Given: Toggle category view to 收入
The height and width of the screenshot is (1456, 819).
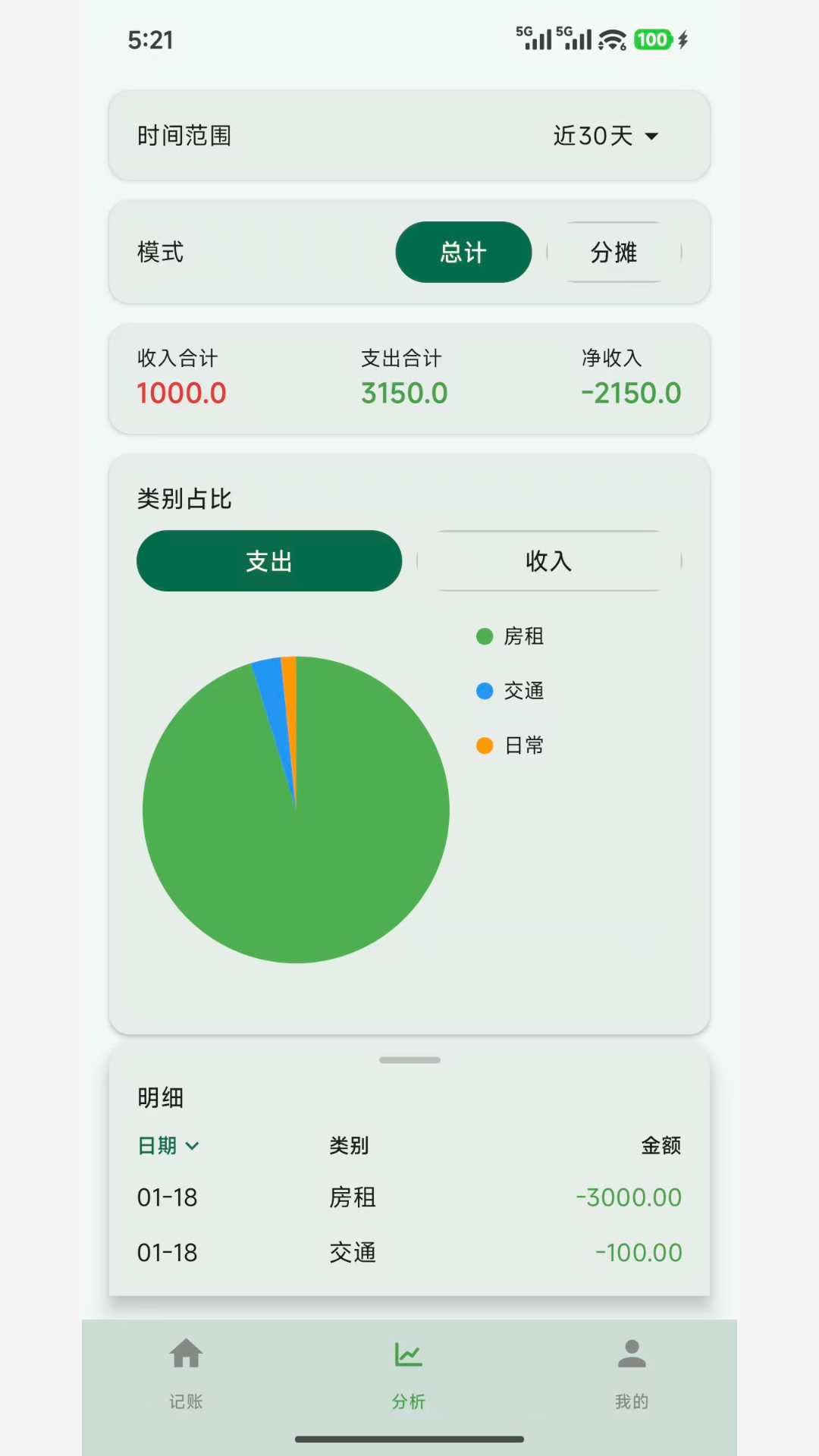Looking at the screenshot, I should [x=548, y=561].
